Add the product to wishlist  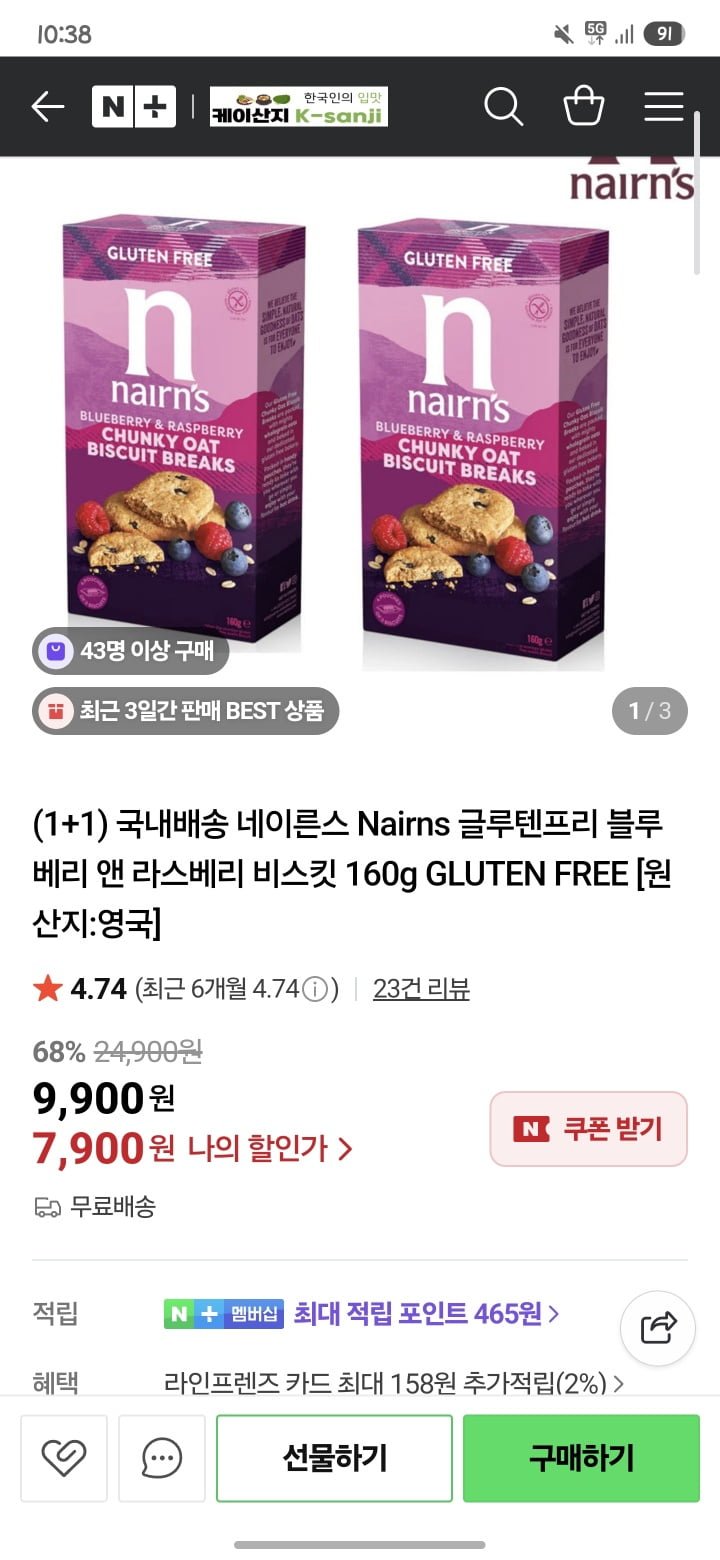64,1458
